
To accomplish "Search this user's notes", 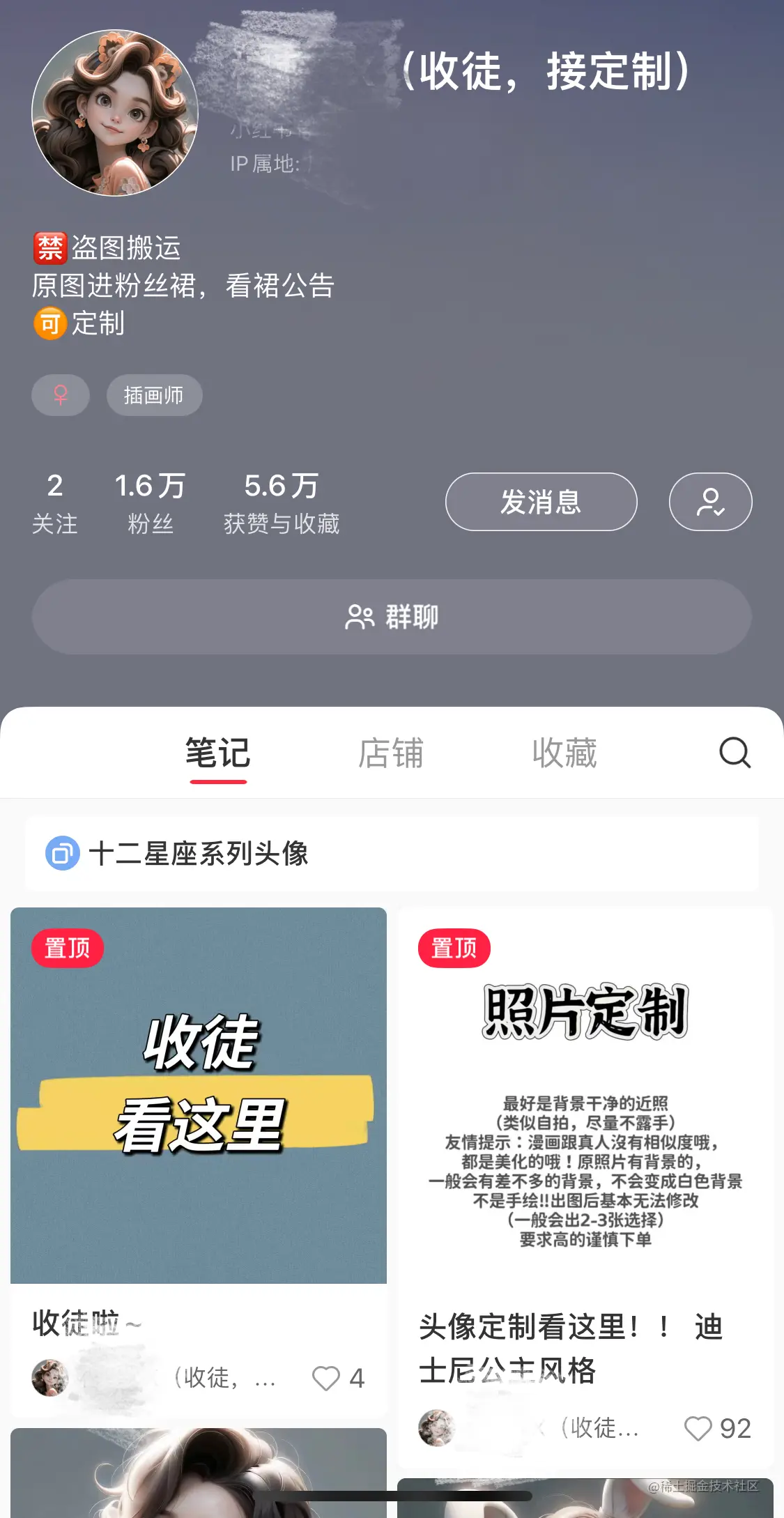I will [735, 753].
